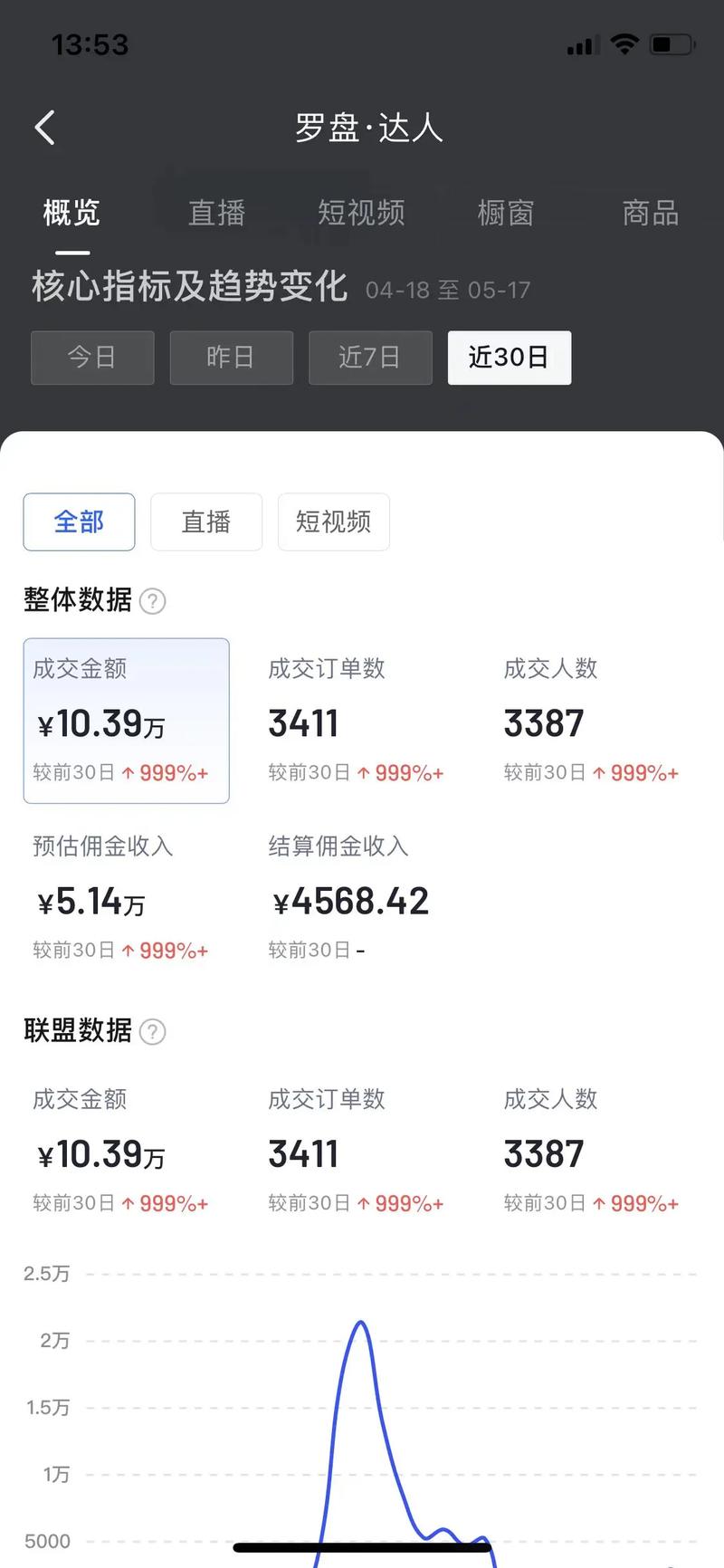Open the 联盟数据 help question mark icon
This screenshot has width=724, height=1568.
pos(153,1032)
